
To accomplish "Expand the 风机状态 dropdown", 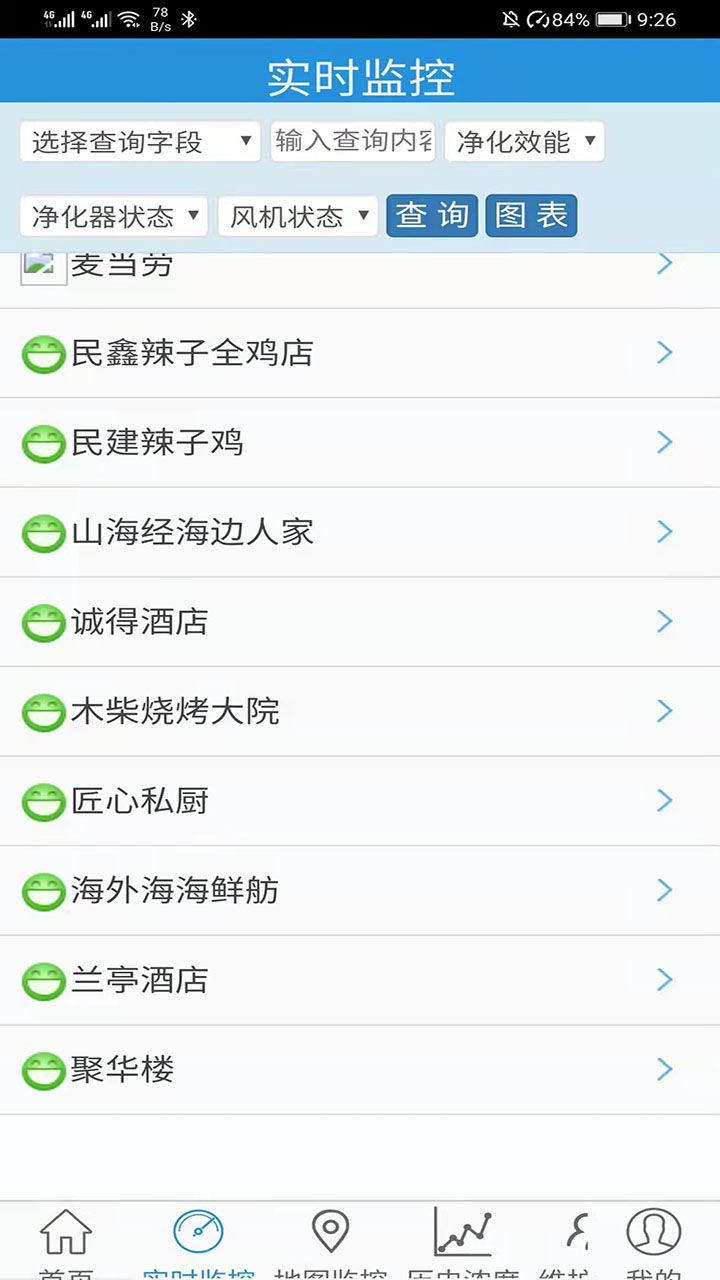I will point(297,216).
